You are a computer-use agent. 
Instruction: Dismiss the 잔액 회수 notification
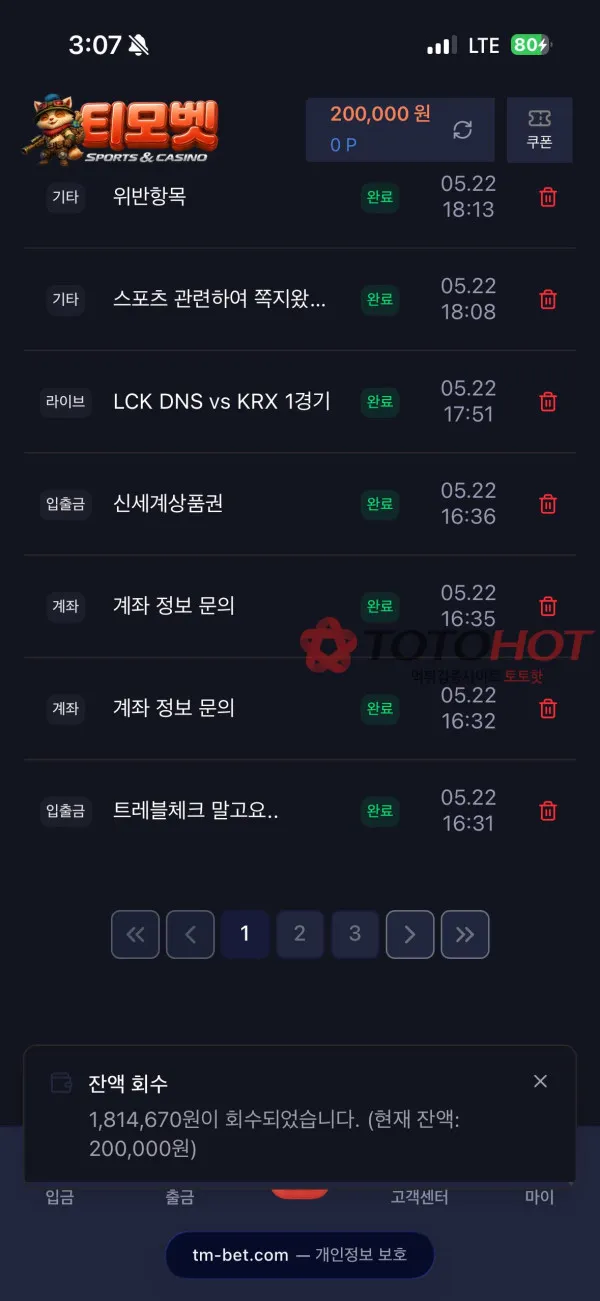(x=541, y=1081)
